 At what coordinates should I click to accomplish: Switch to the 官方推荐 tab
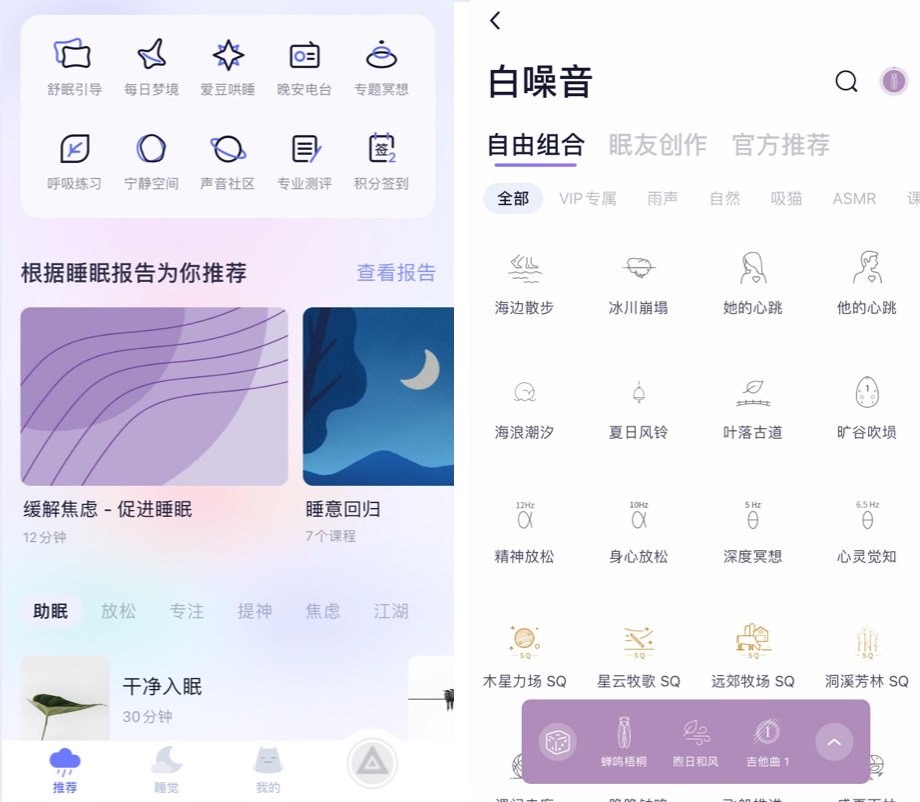tap(780, 145)
